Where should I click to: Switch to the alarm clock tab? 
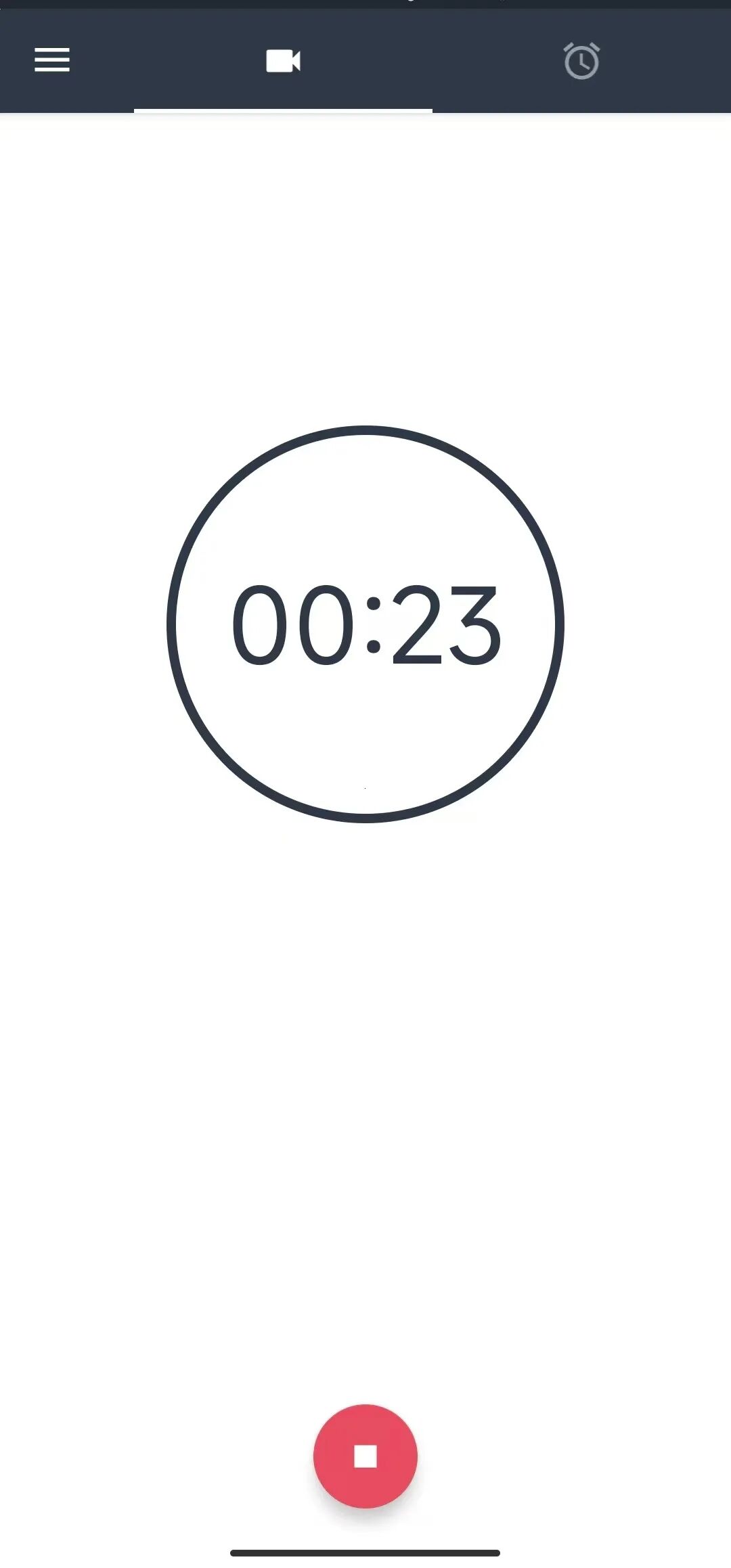click(x=581, y=61)
